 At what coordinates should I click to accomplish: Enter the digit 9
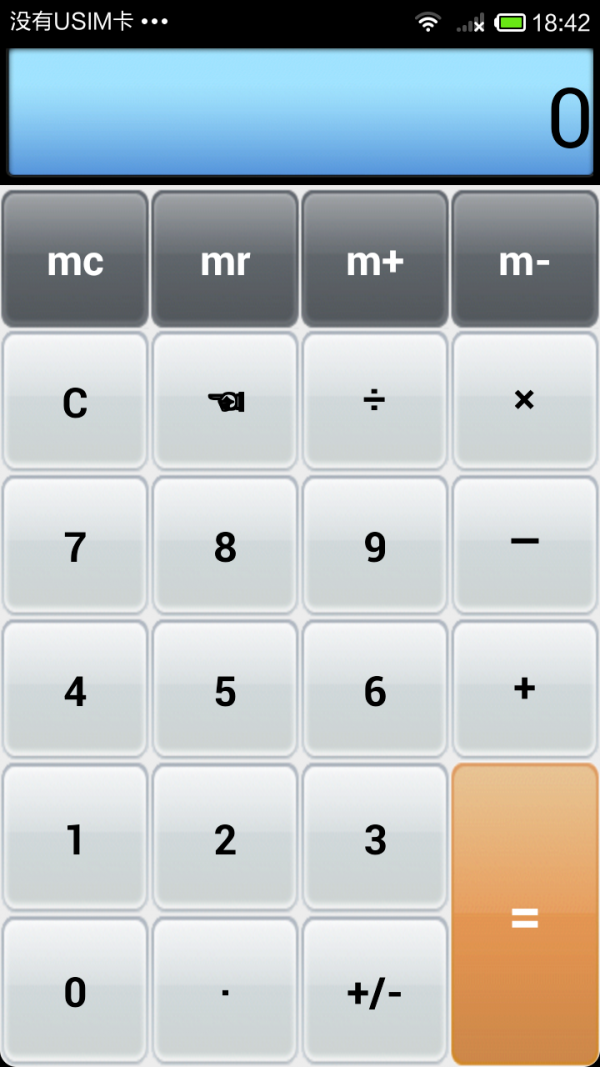pyautogui.click(x=375, y=547)
